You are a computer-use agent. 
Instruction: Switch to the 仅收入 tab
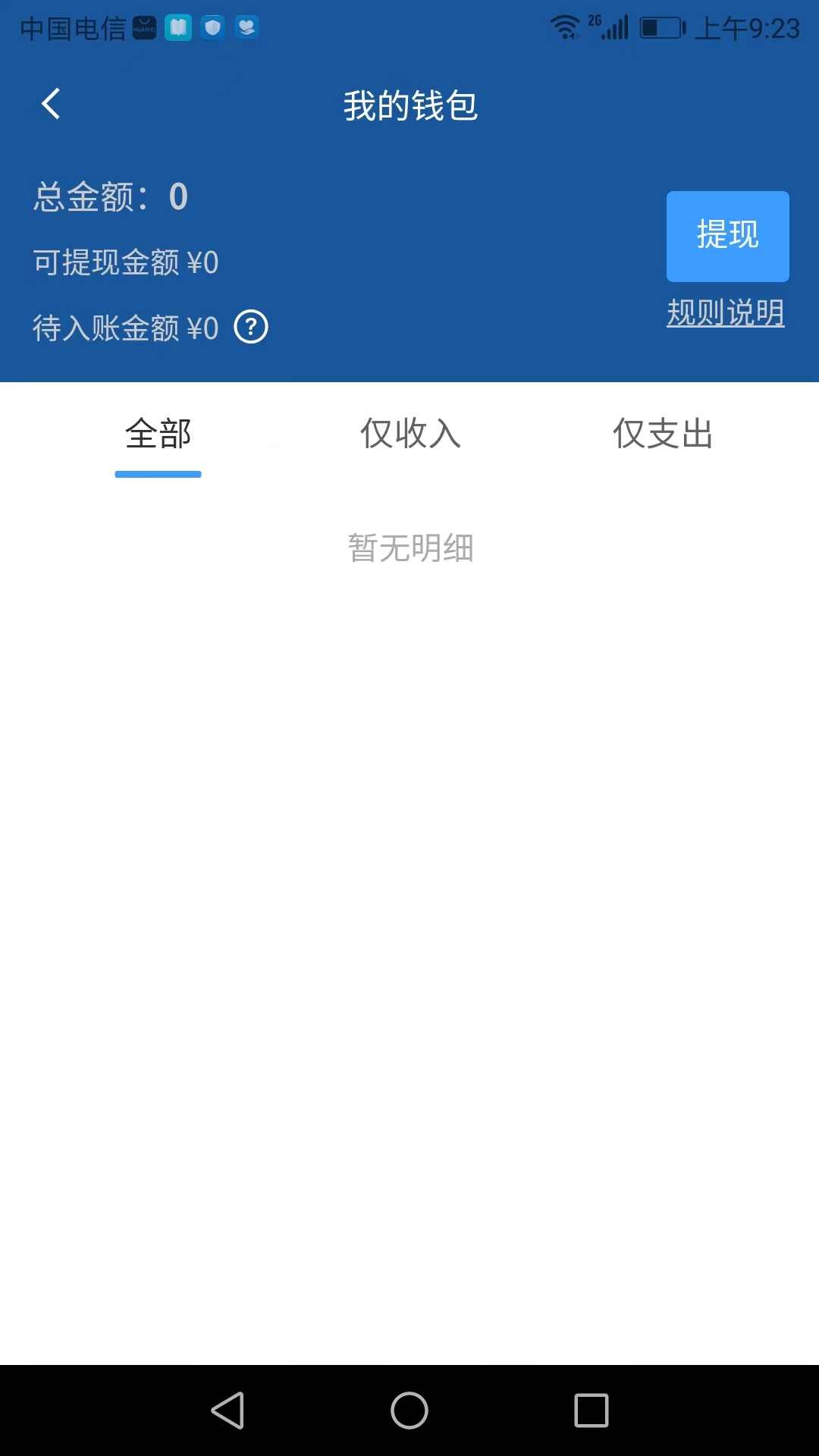(x=409, y=434)
